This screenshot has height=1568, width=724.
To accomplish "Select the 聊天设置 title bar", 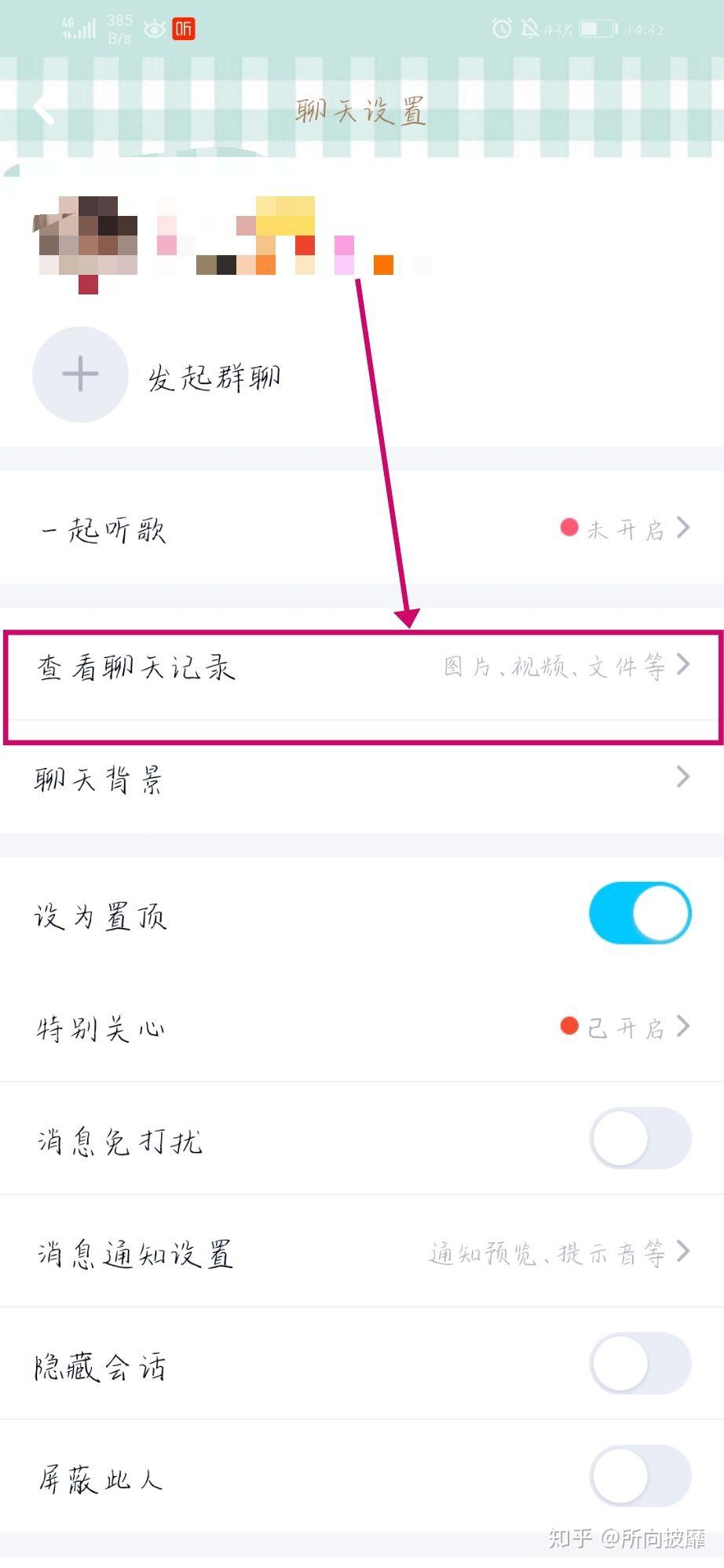I will [x=361, y=110].
